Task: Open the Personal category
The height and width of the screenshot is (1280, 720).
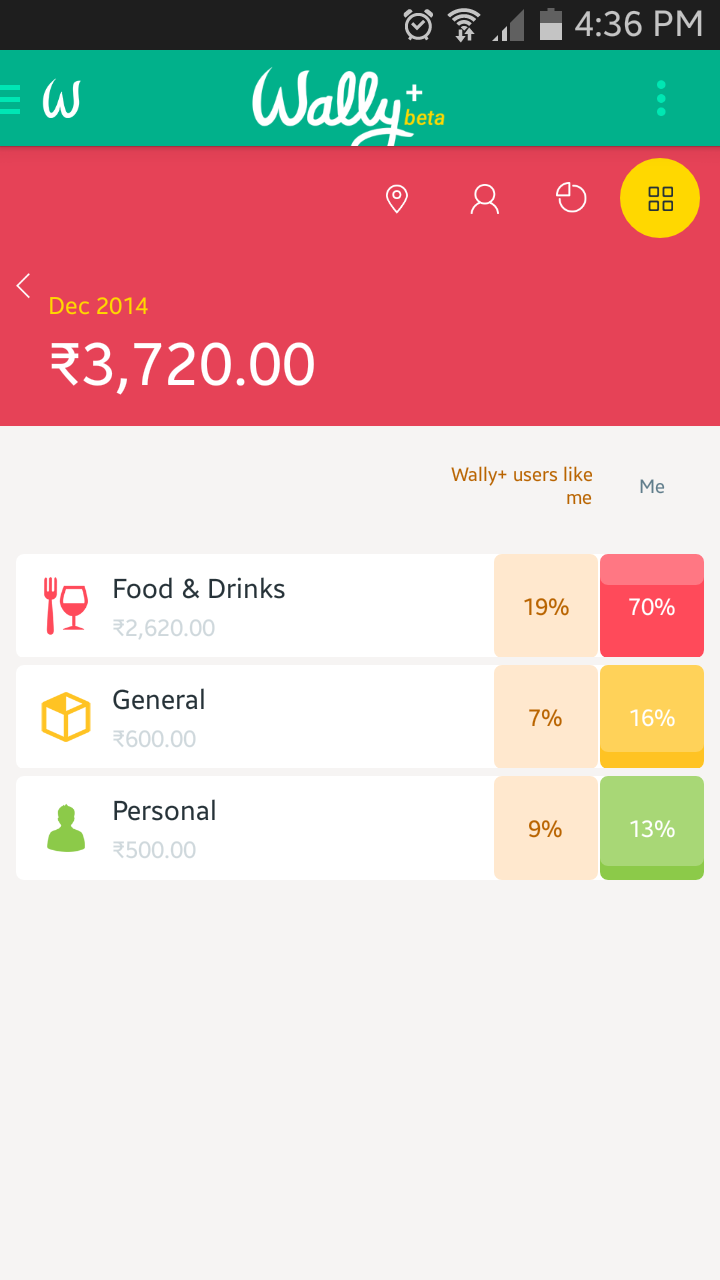Action: coord(360,828)
